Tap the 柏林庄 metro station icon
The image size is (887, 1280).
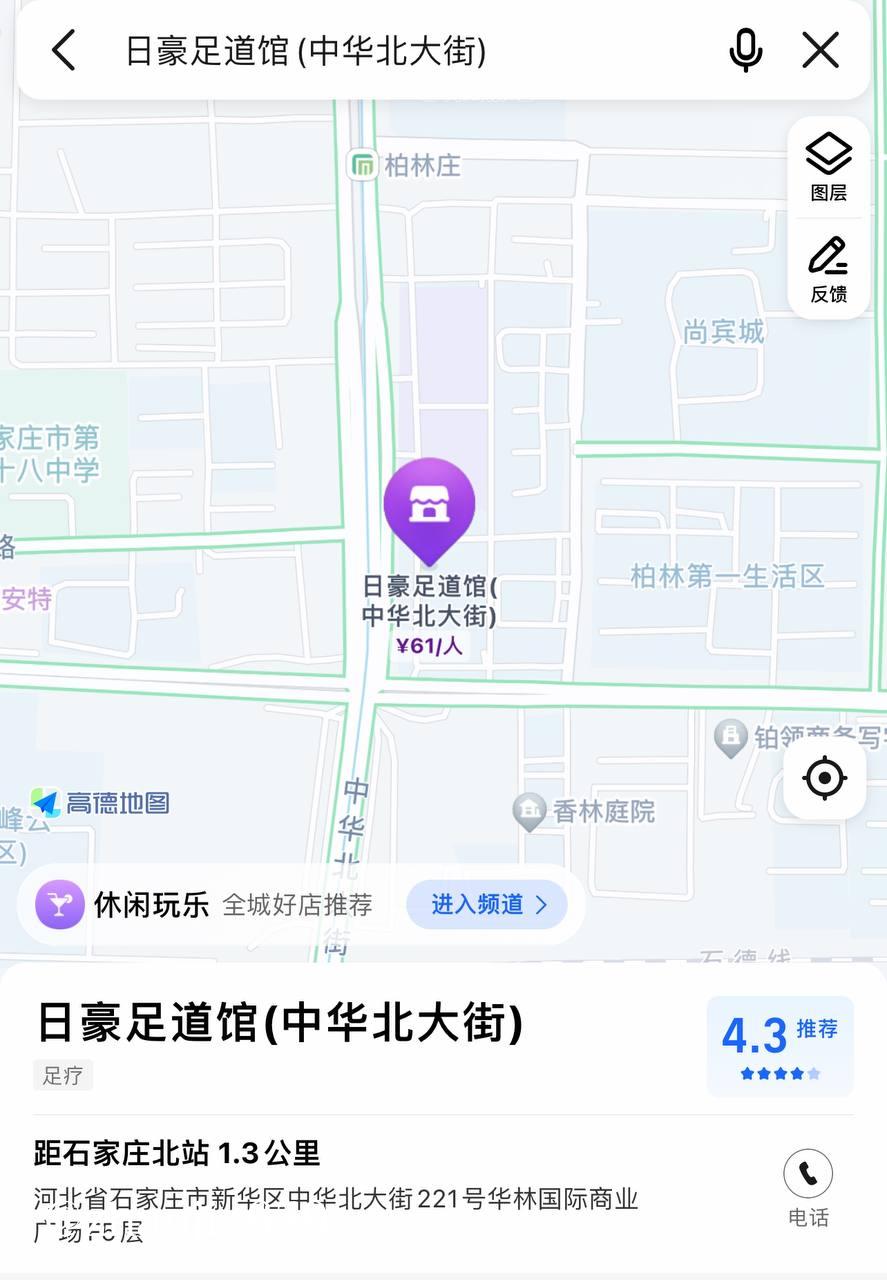tap(362, 166)
